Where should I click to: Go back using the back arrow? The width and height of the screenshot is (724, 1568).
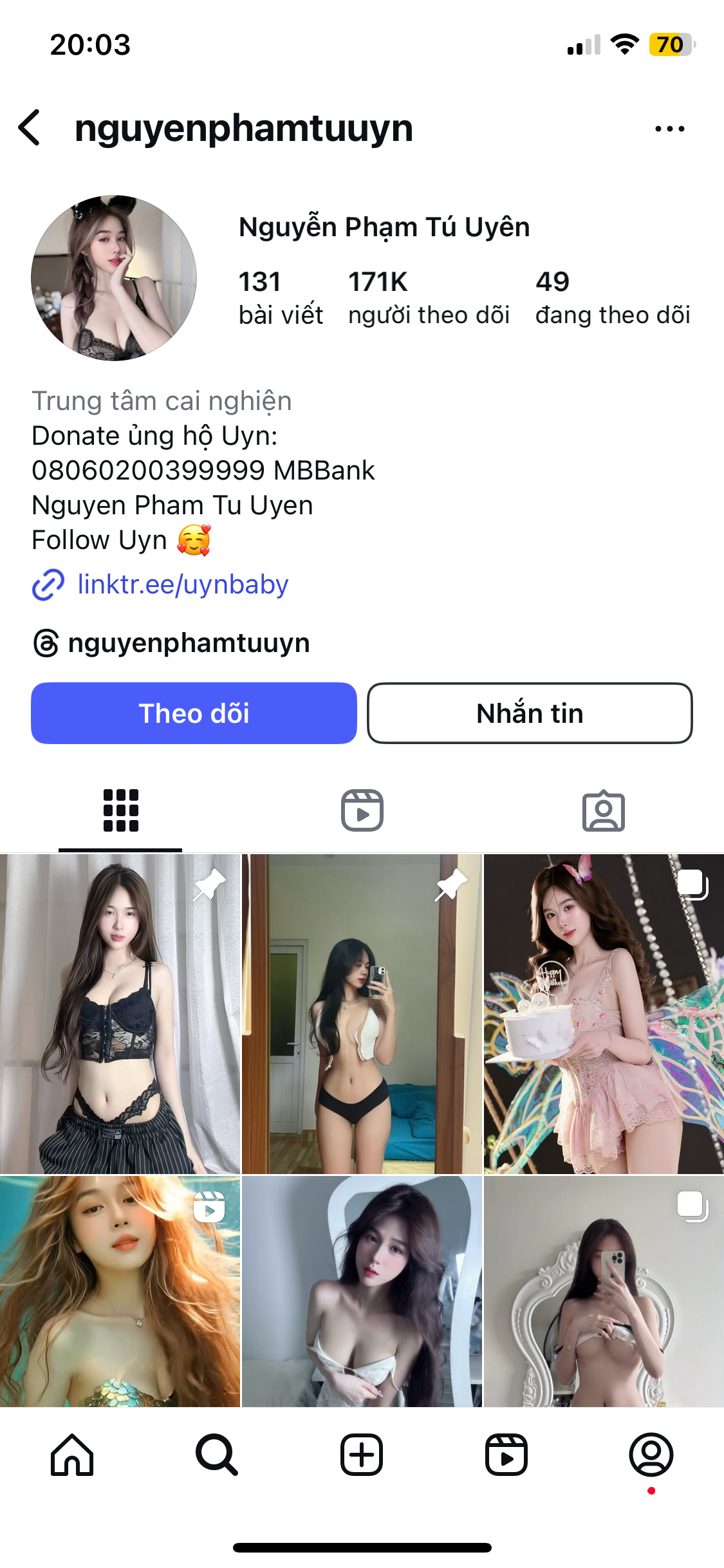30,127
